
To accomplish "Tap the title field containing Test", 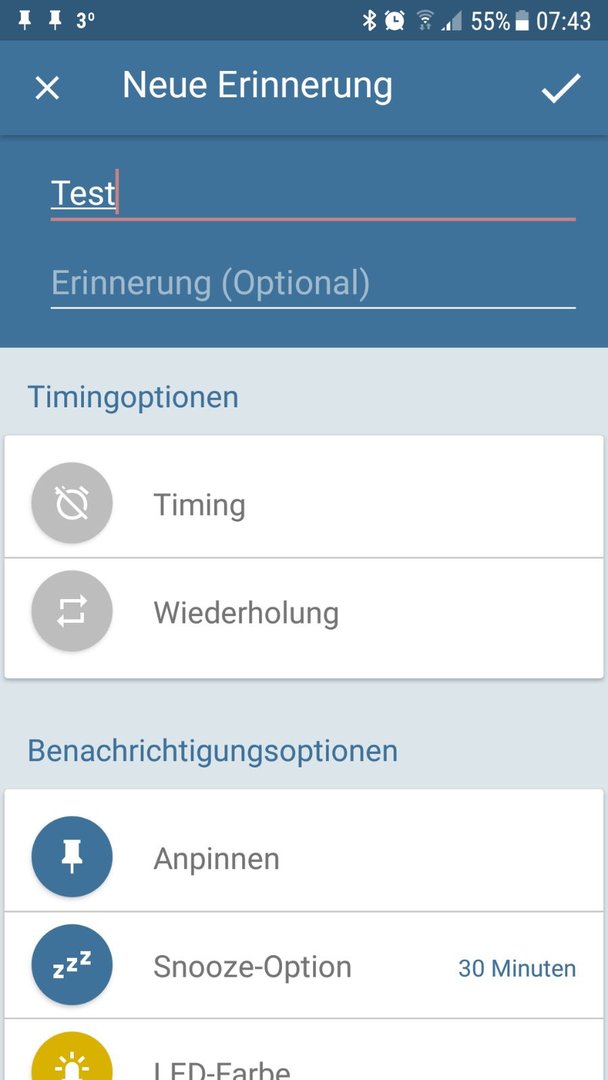I will (x=313, y=194).
